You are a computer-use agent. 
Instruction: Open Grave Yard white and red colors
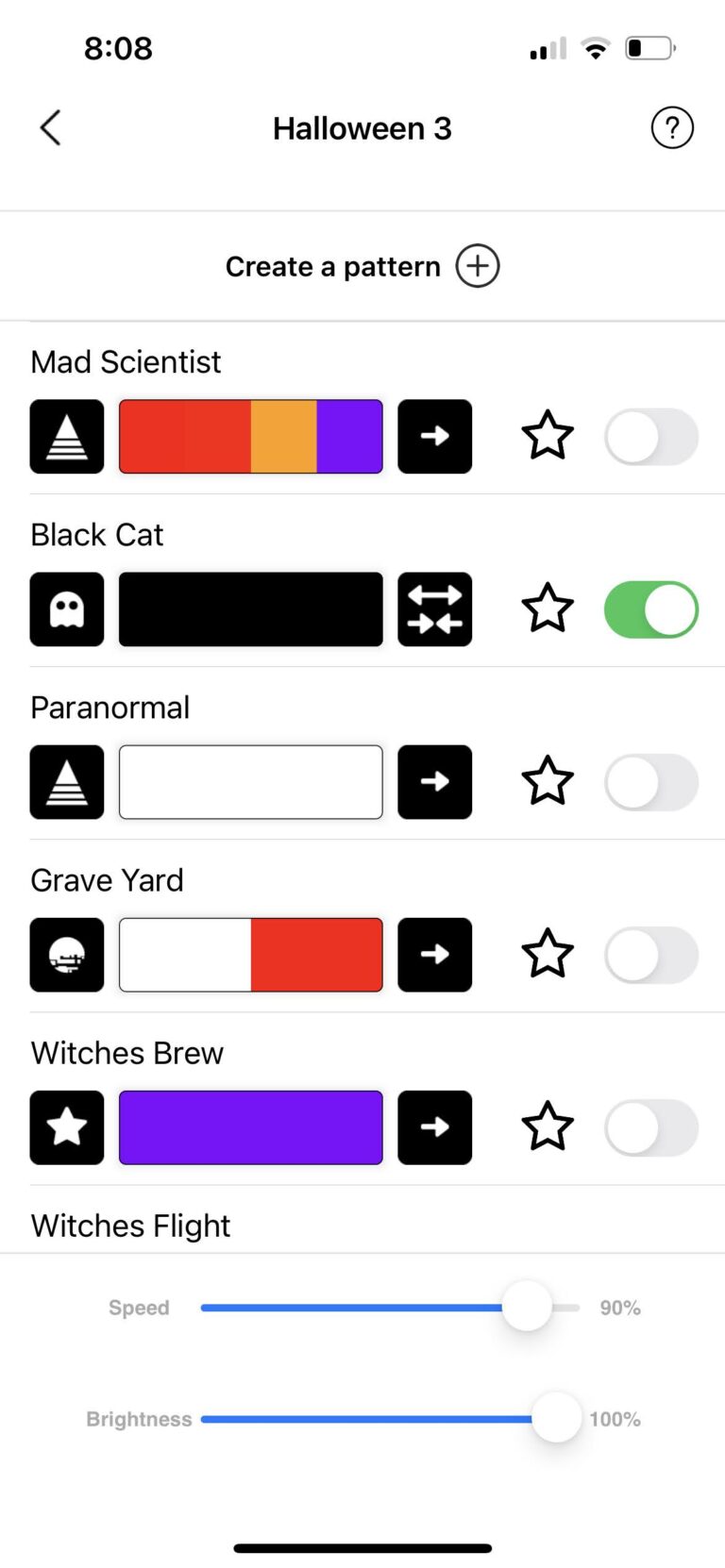pos(251,955)
